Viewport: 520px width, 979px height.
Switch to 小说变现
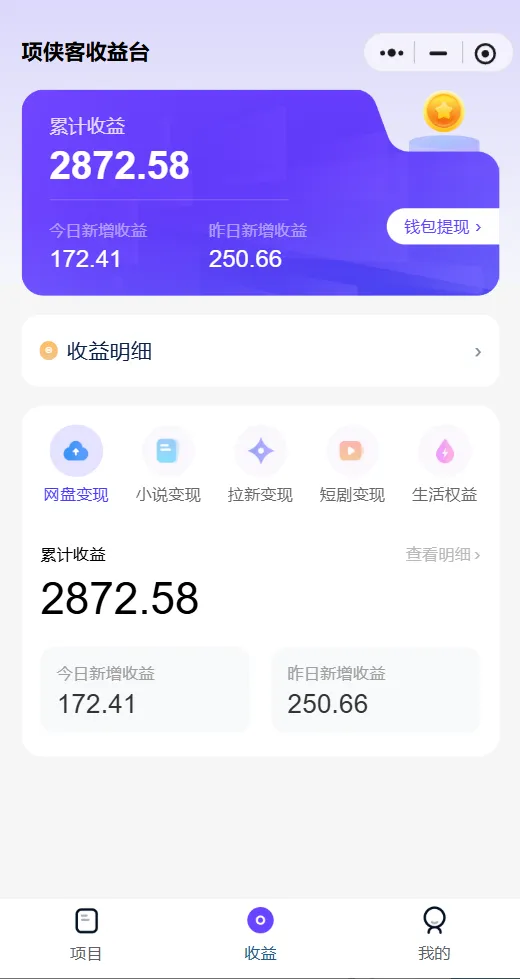pyautogui.click(x=168, y=465)
